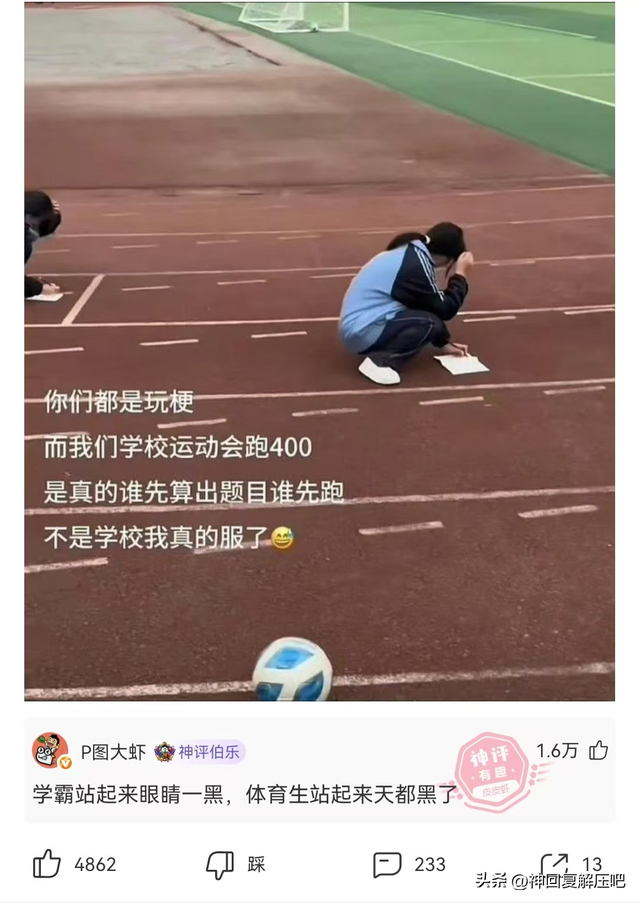This screenshot has width=640, height=903.
Task: Like P图大虾's comment
Action: (x=598, y=750)
